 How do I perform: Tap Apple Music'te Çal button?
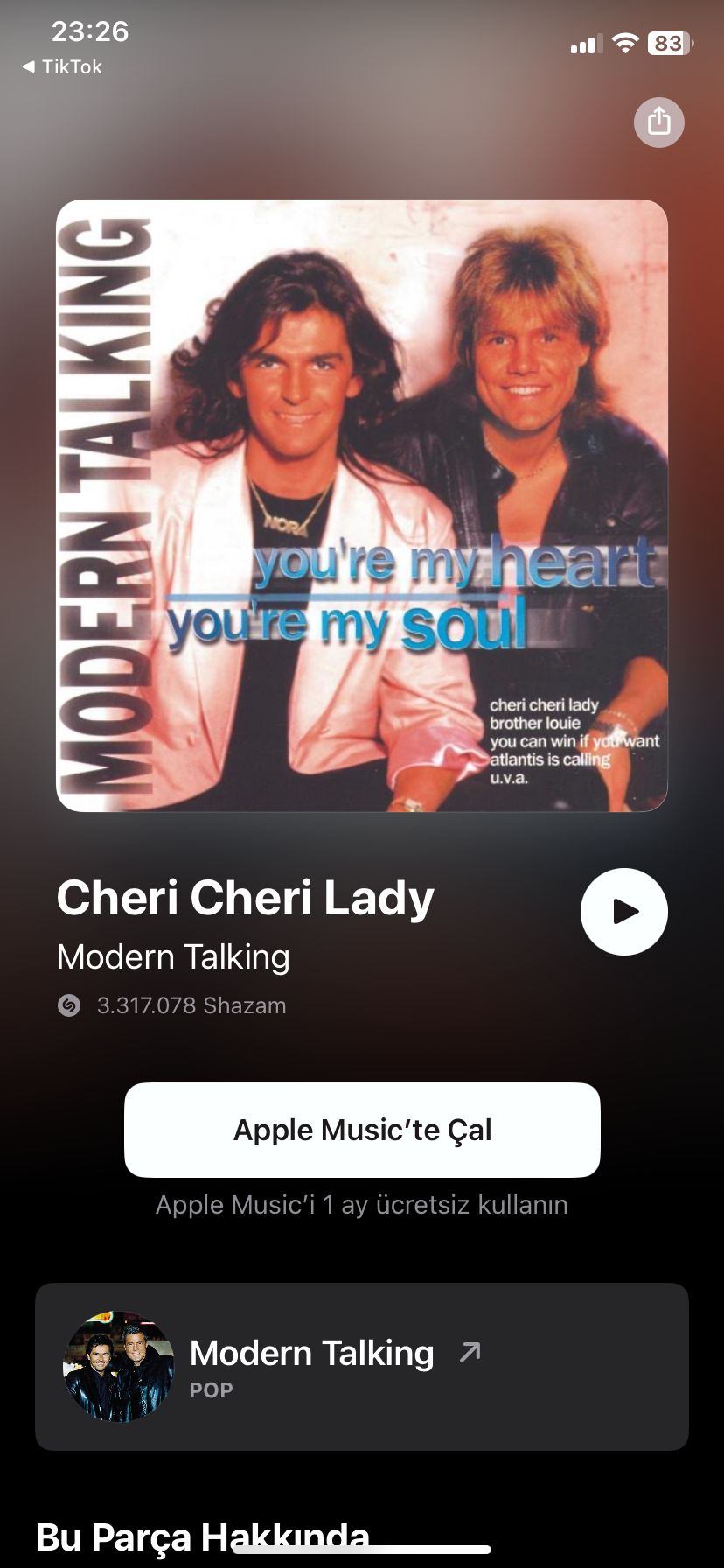click(362, 1130)
